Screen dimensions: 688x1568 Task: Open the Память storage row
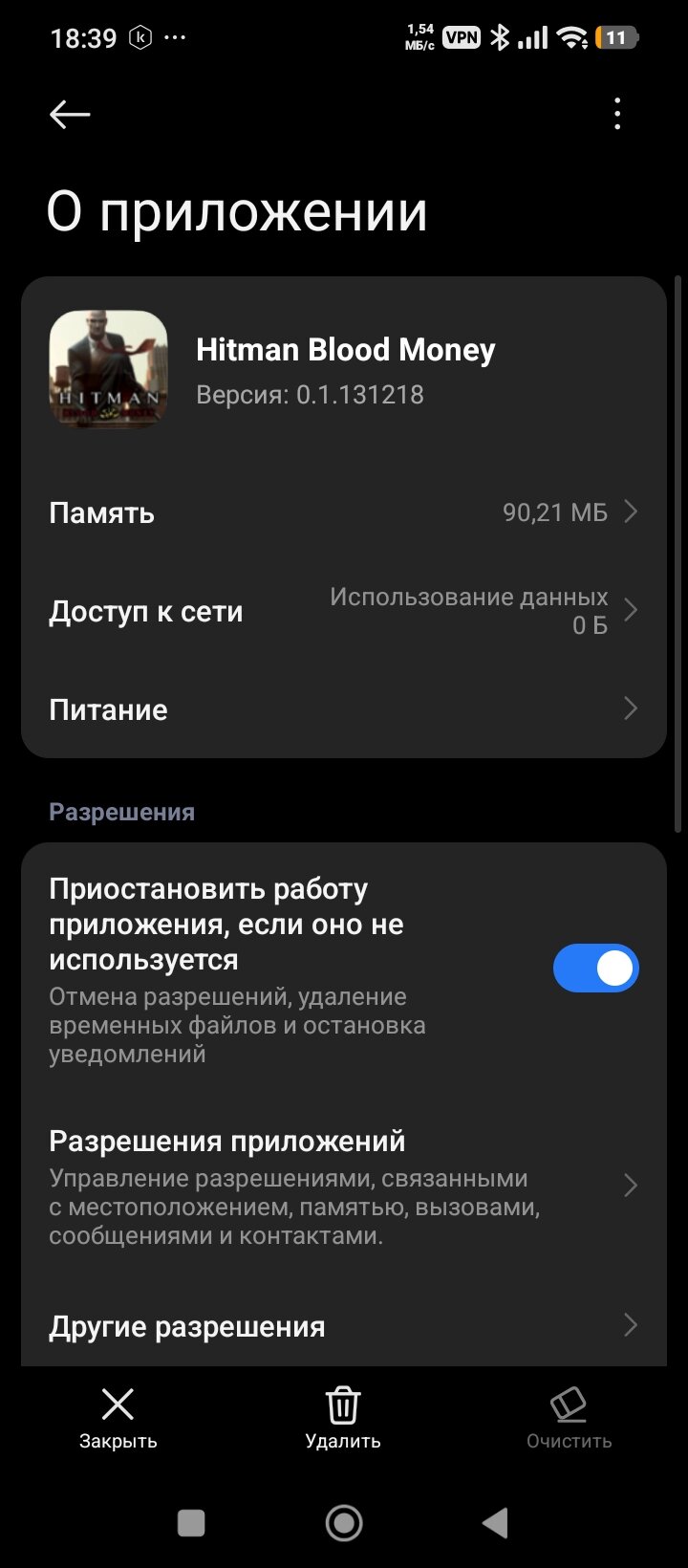point(343,512)
